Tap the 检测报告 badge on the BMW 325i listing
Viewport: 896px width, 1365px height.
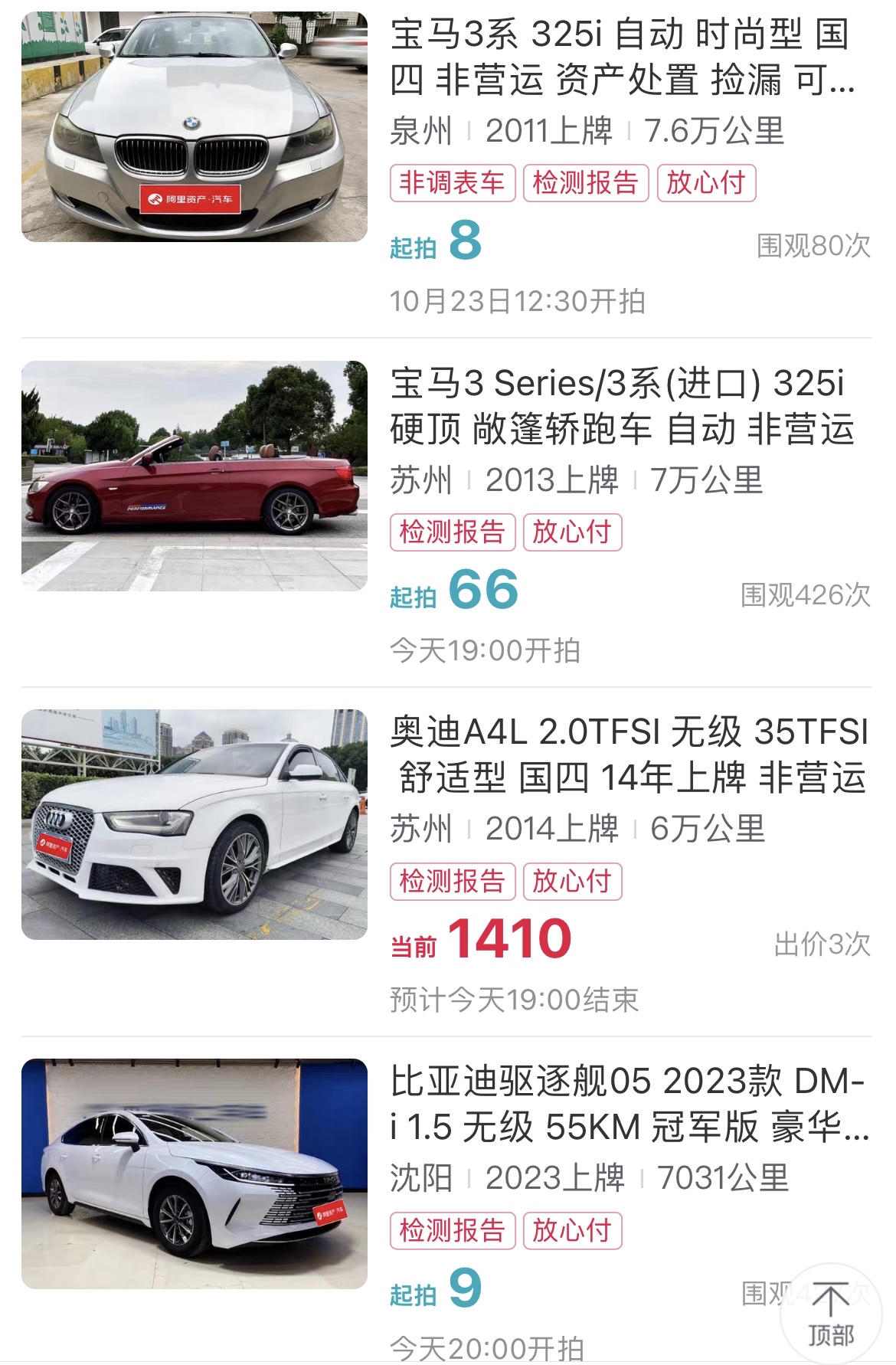[588, 182]
